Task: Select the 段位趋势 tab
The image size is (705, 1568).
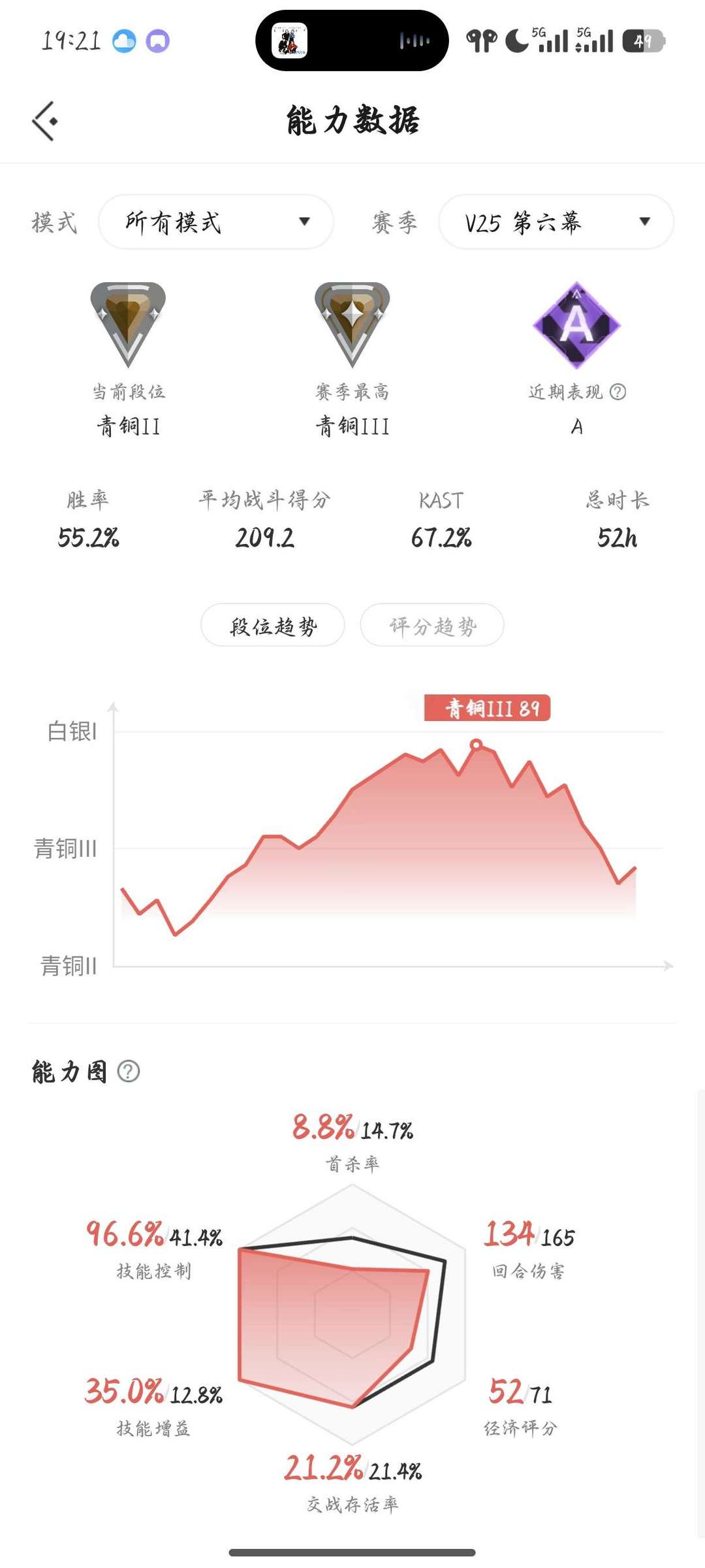Action: [x=273, y=626]
